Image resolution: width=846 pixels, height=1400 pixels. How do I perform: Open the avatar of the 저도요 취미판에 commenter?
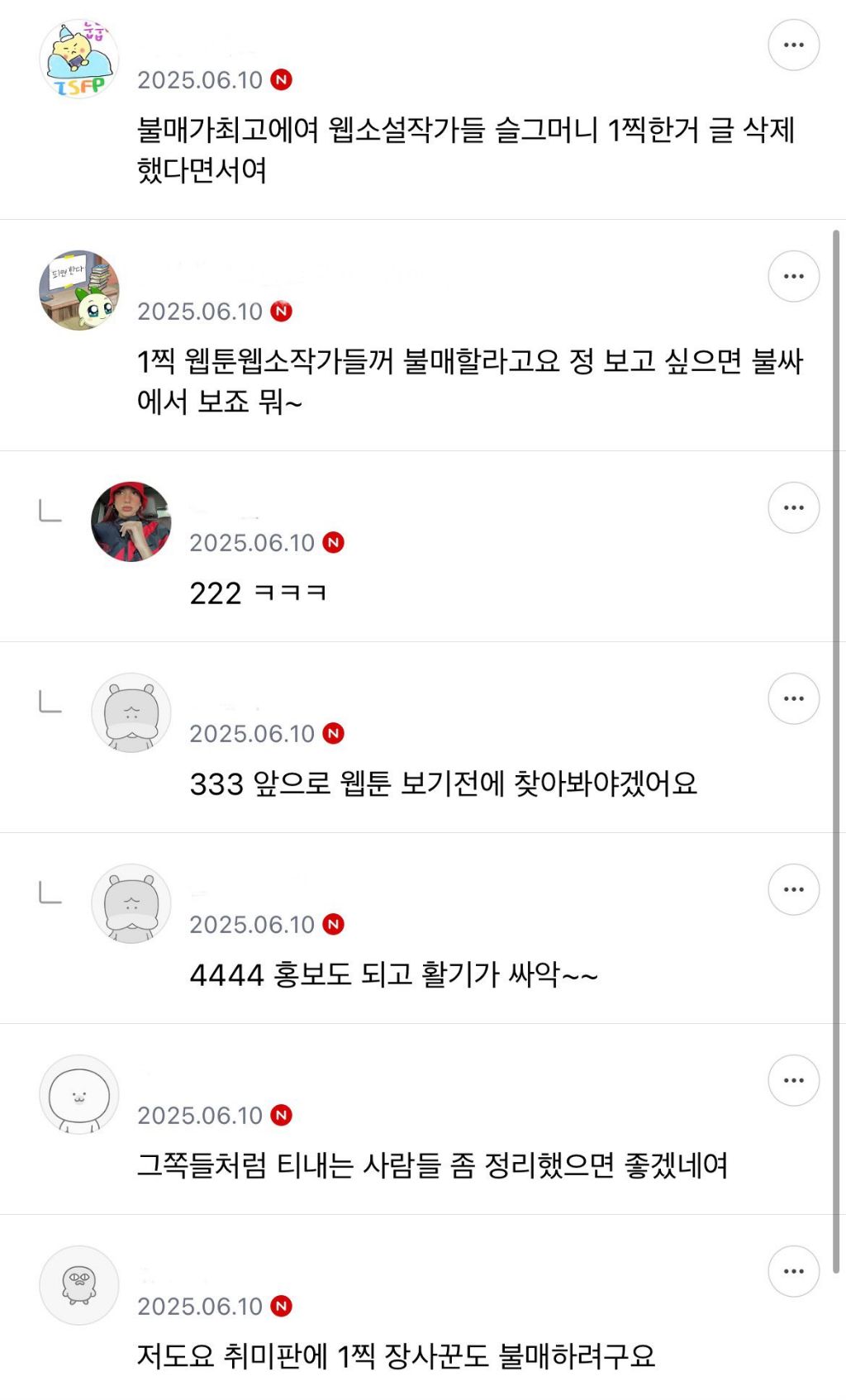point(79,1285)
